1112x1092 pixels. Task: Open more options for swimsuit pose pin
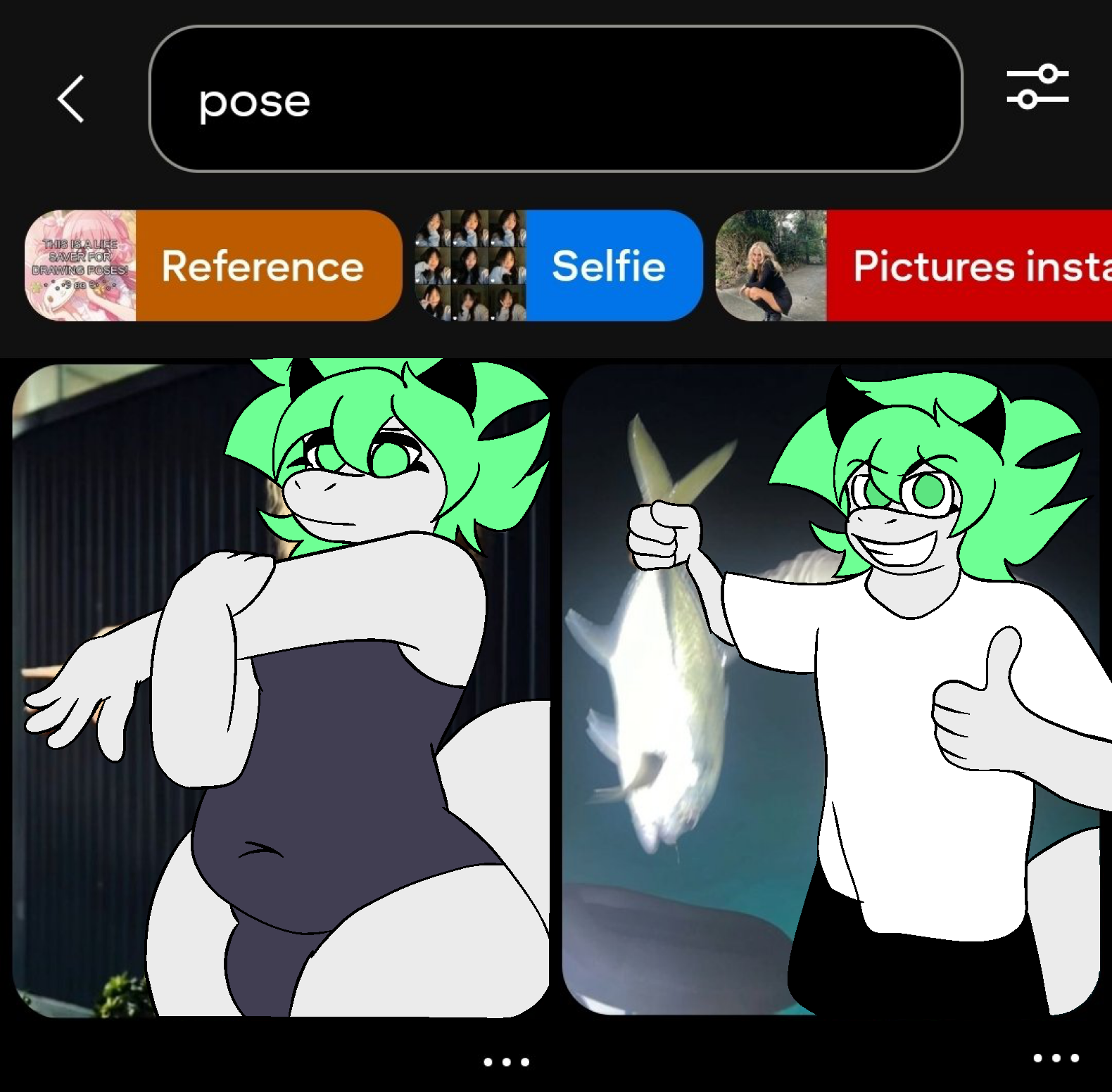(x=506, y=1062)
